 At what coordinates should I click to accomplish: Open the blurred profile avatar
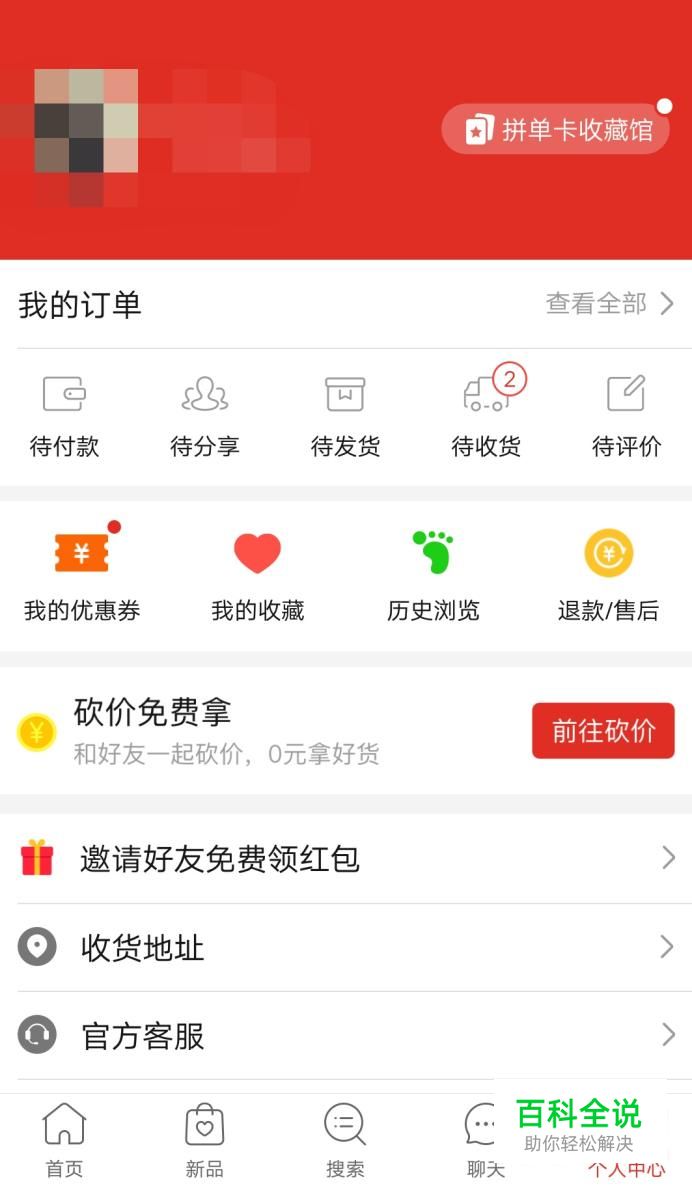(x=86, y=137)
